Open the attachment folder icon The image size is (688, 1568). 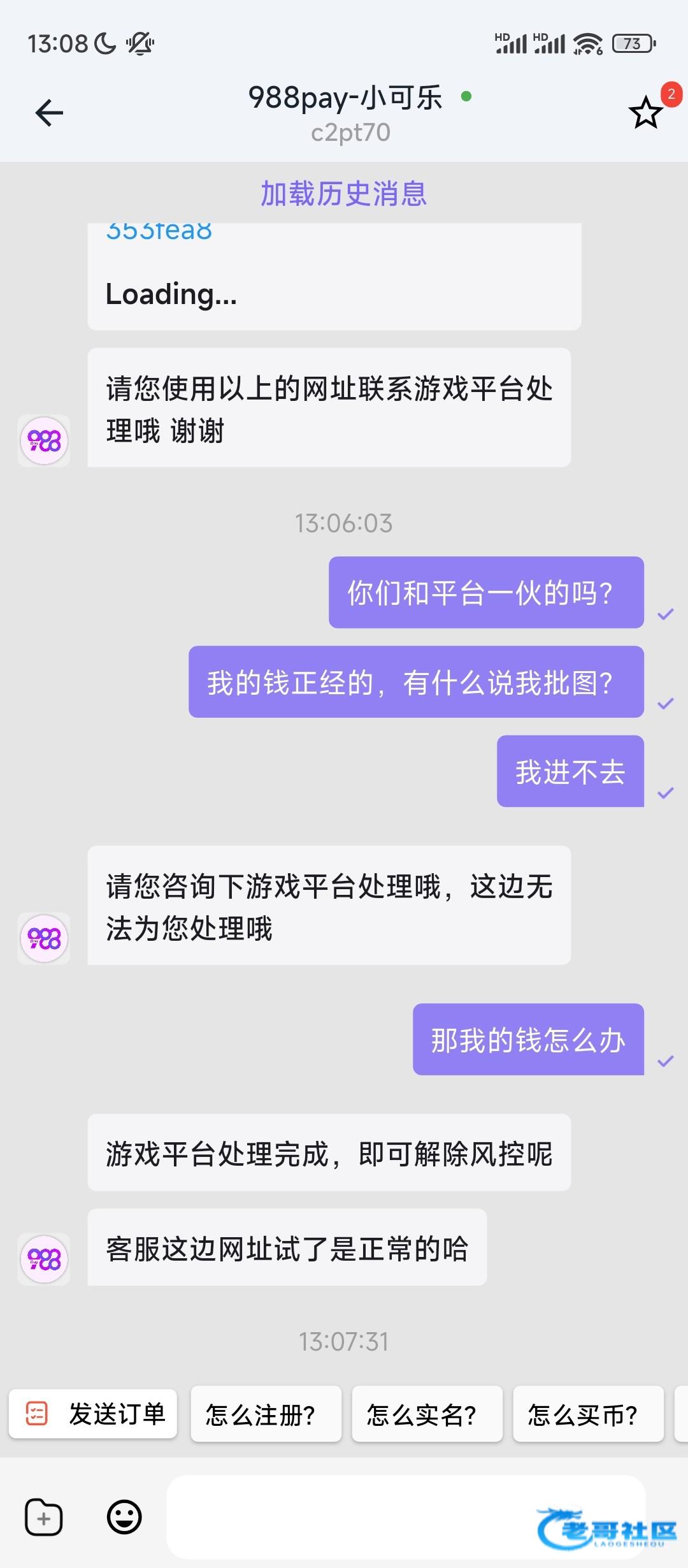(44, 1516)
